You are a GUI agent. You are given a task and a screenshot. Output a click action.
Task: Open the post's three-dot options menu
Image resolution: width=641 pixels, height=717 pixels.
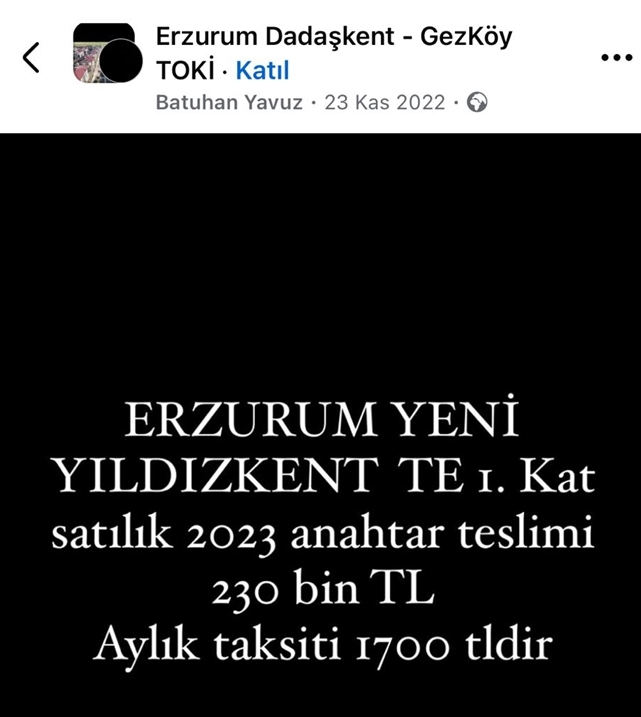pos(615,58)
